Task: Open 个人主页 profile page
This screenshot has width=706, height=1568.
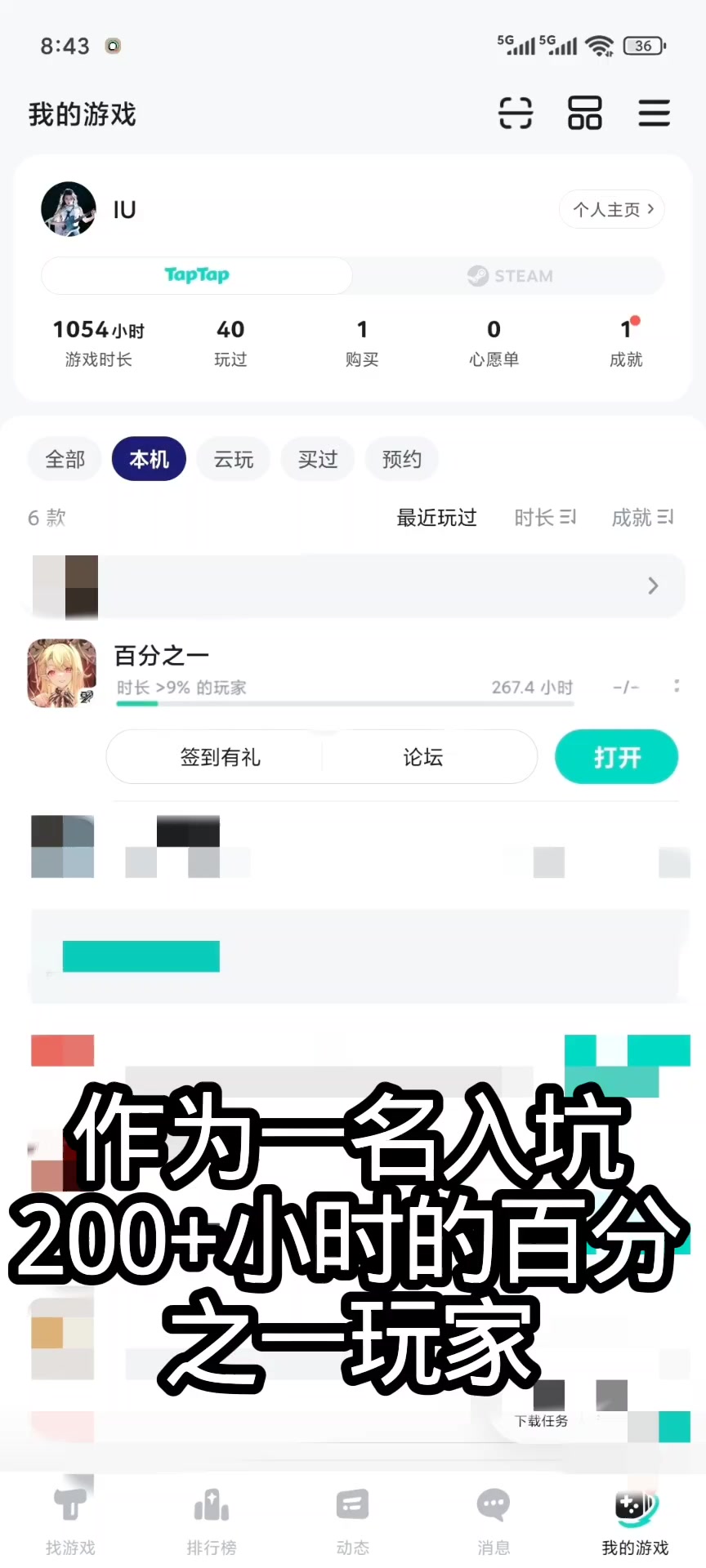Action: (612, 210)
